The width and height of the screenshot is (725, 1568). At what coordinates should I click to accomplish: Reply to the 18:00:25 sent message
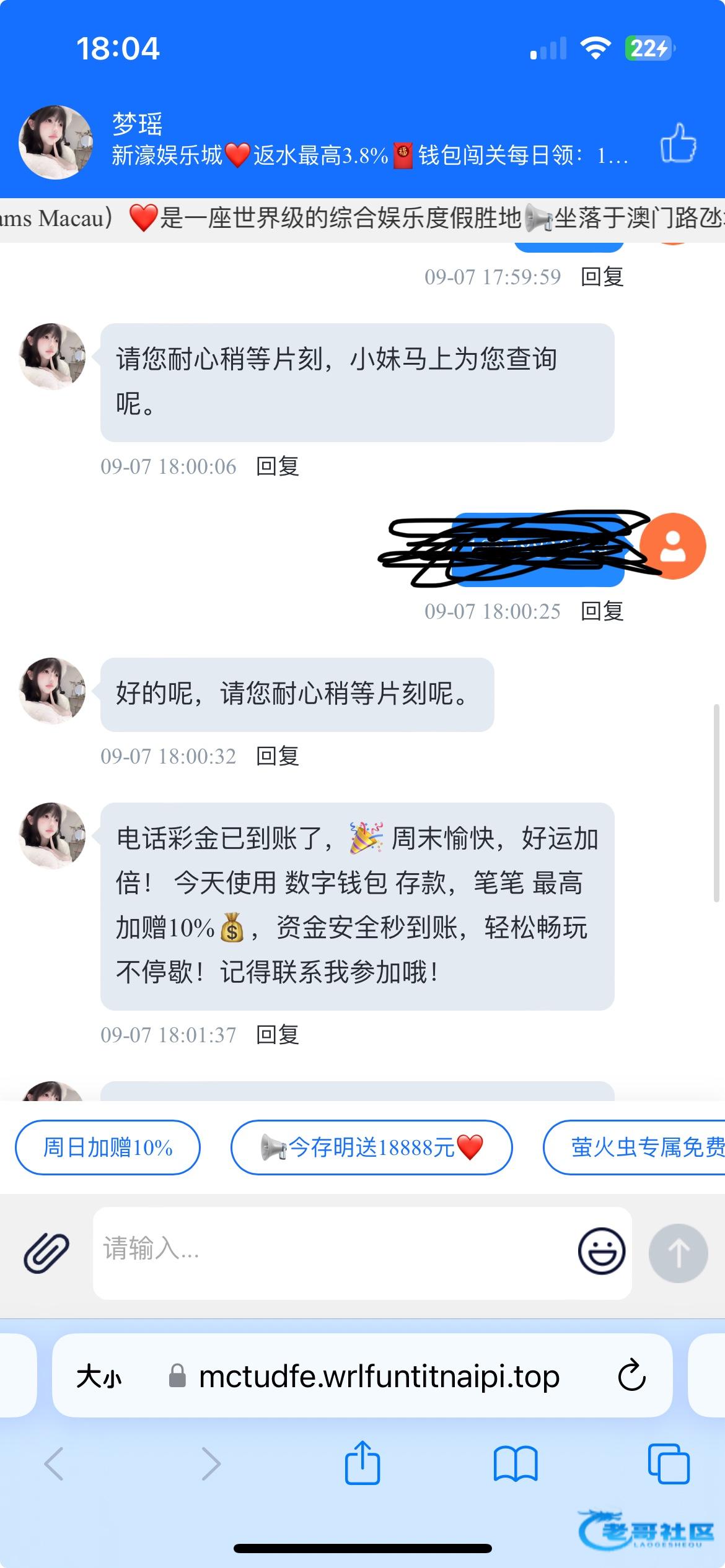coord(602,611)
